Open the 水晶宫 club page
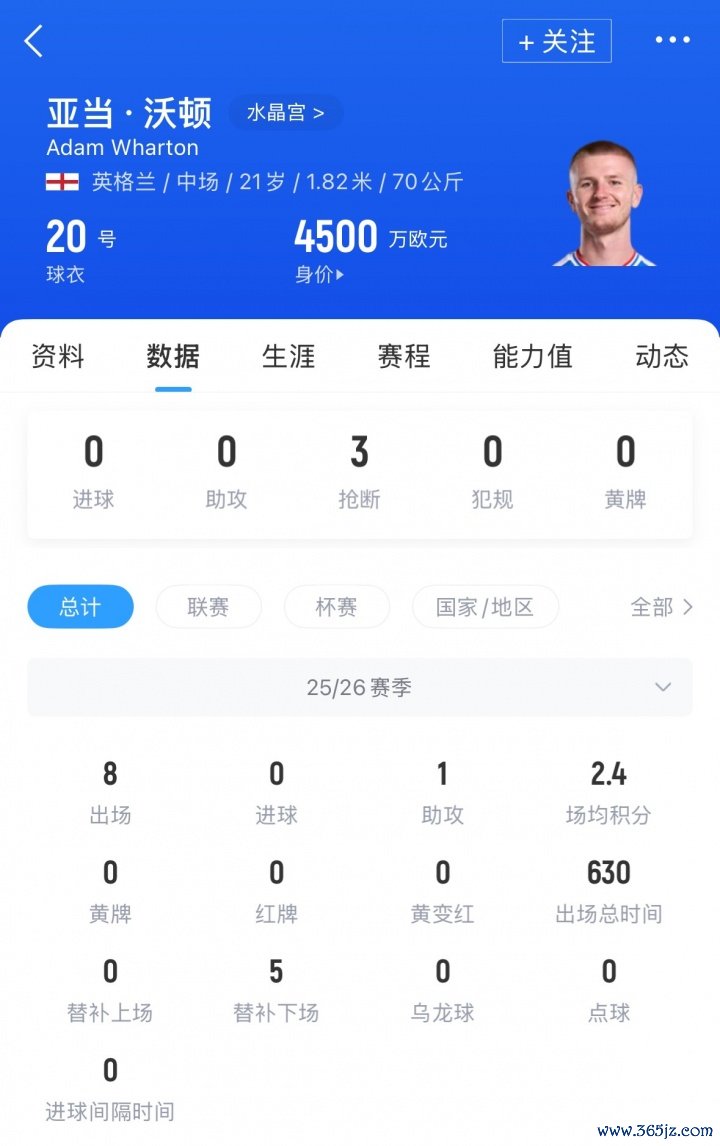This screenshot has height=1146, width=720. pos(285,112)
